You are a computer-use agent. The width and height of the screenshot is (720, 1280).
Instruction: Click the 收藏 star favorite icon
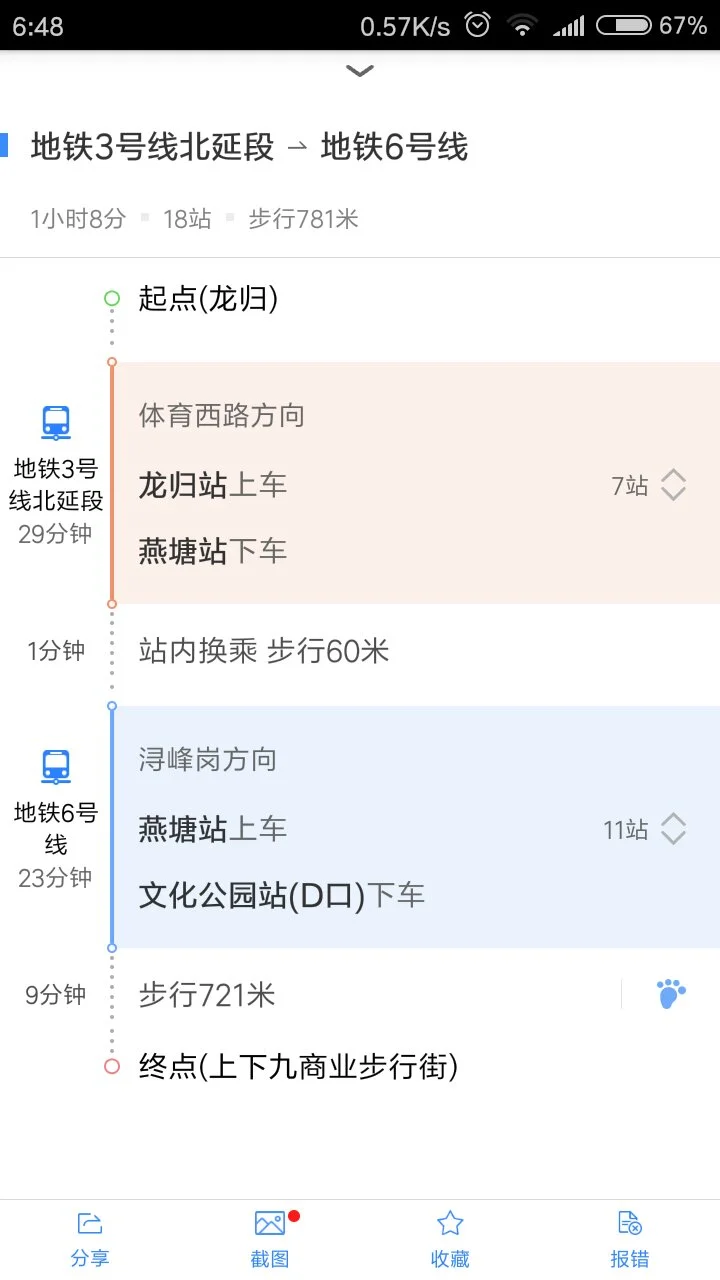449,1223
